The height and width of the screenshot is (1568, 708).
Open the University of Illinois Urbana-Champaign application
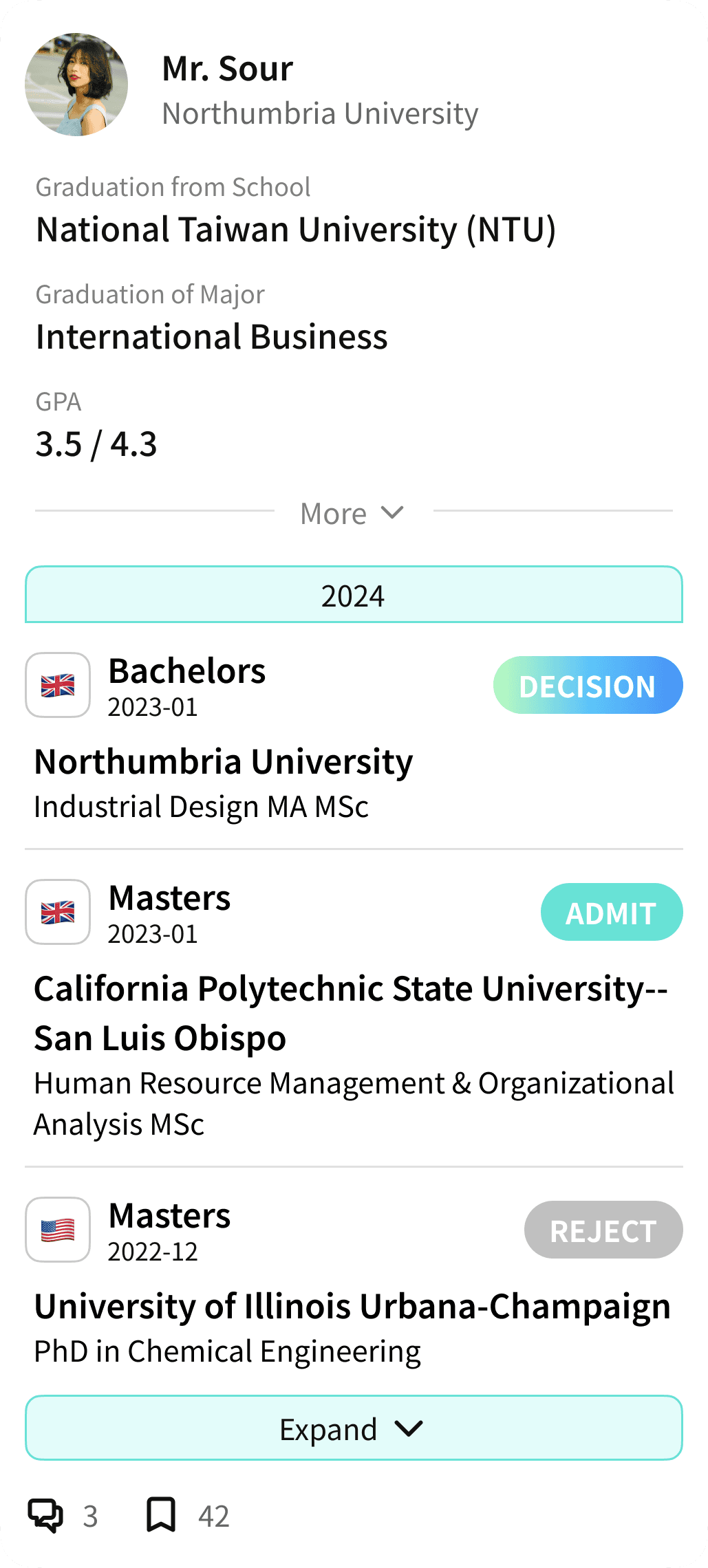352,1307
